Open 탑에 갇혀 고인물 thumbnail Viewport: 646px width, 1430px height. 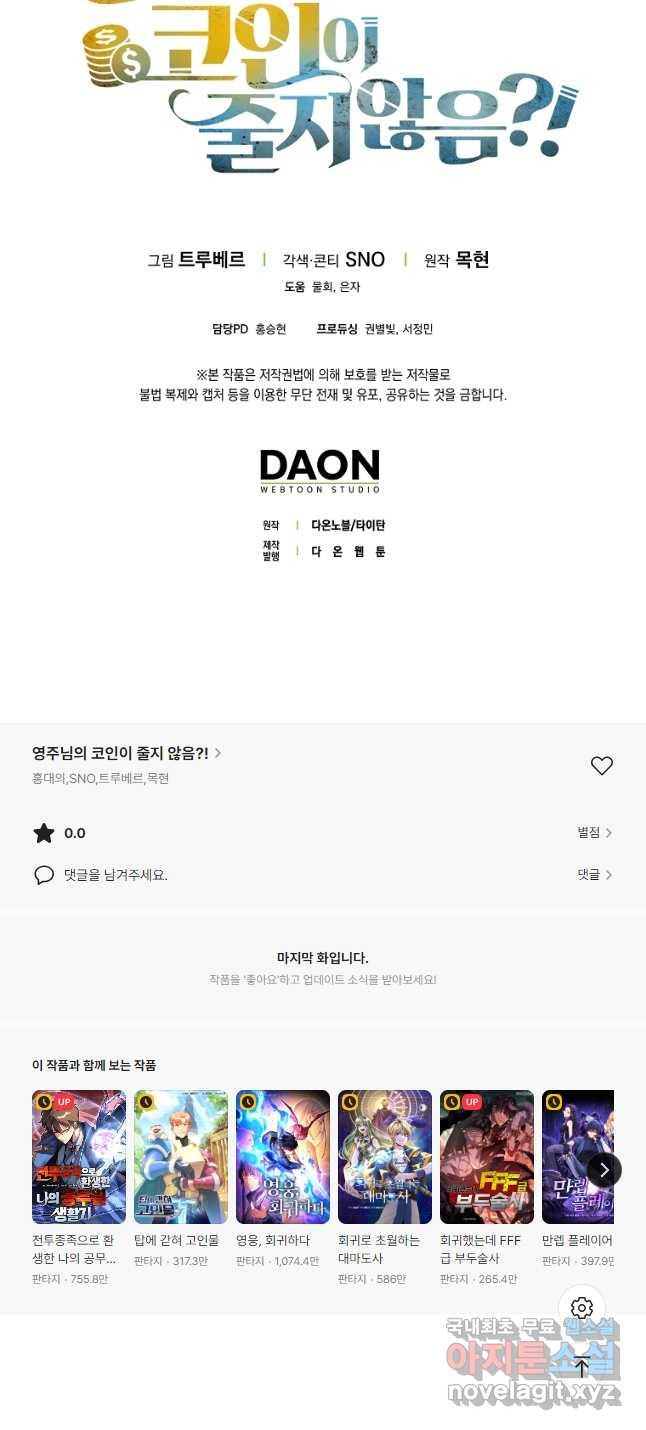click(x=181, y=1157)
